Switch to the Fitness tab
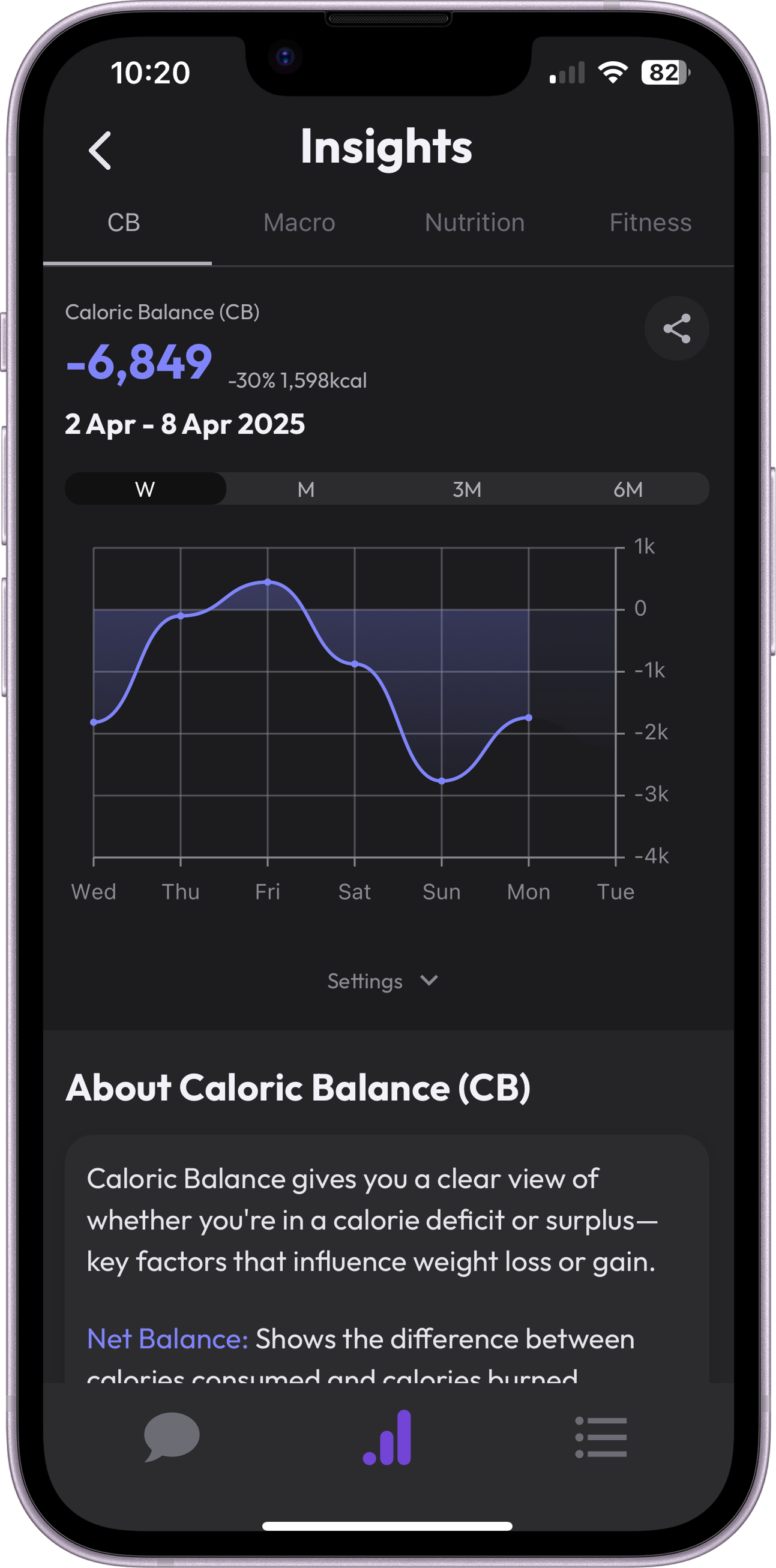The image size is (776, 1568). pyautogui.click(x=650, y=223)
